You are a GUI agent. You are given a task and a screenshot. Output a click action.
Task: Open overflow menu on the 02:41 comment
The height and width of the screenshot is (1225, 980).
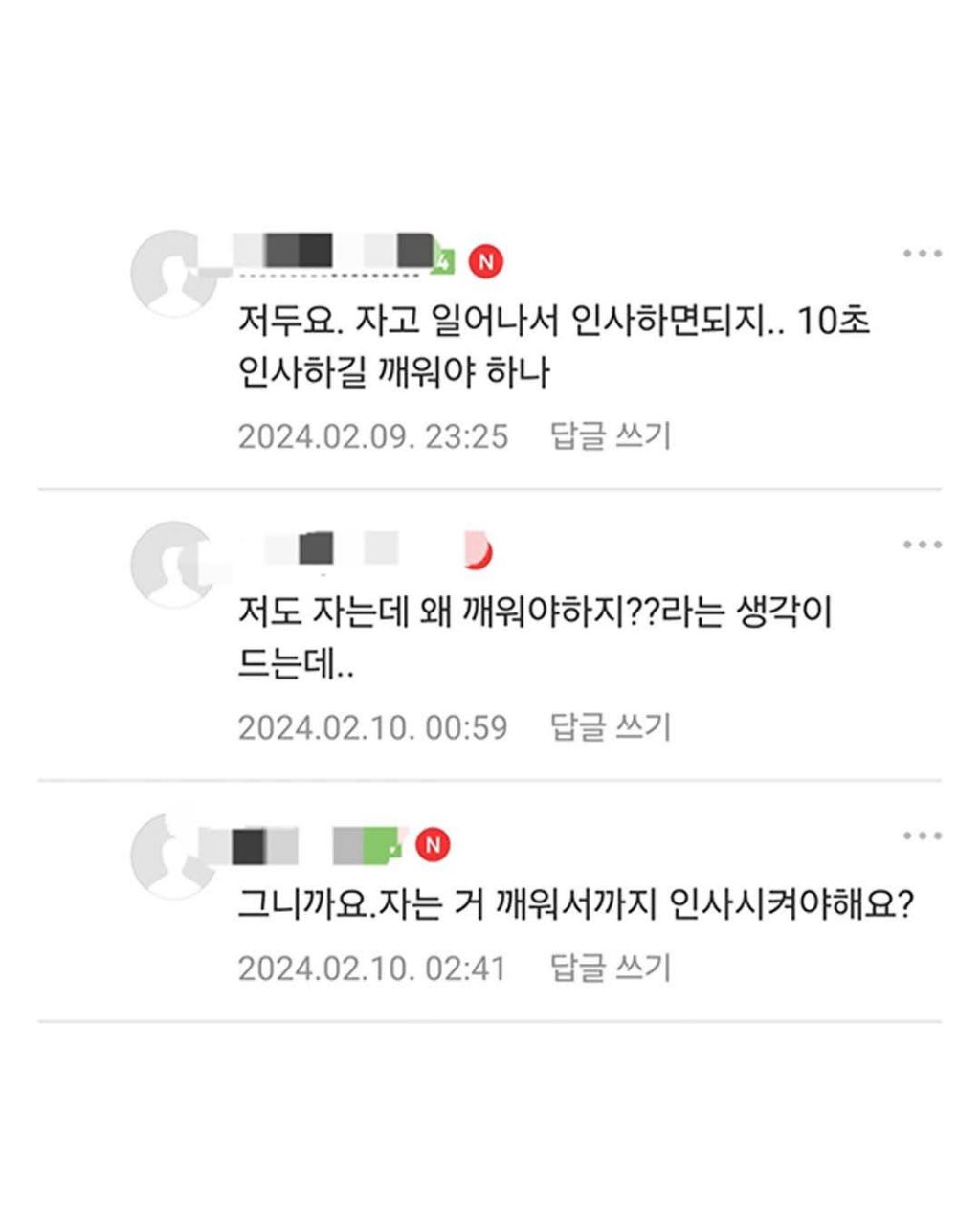point(923,835)
